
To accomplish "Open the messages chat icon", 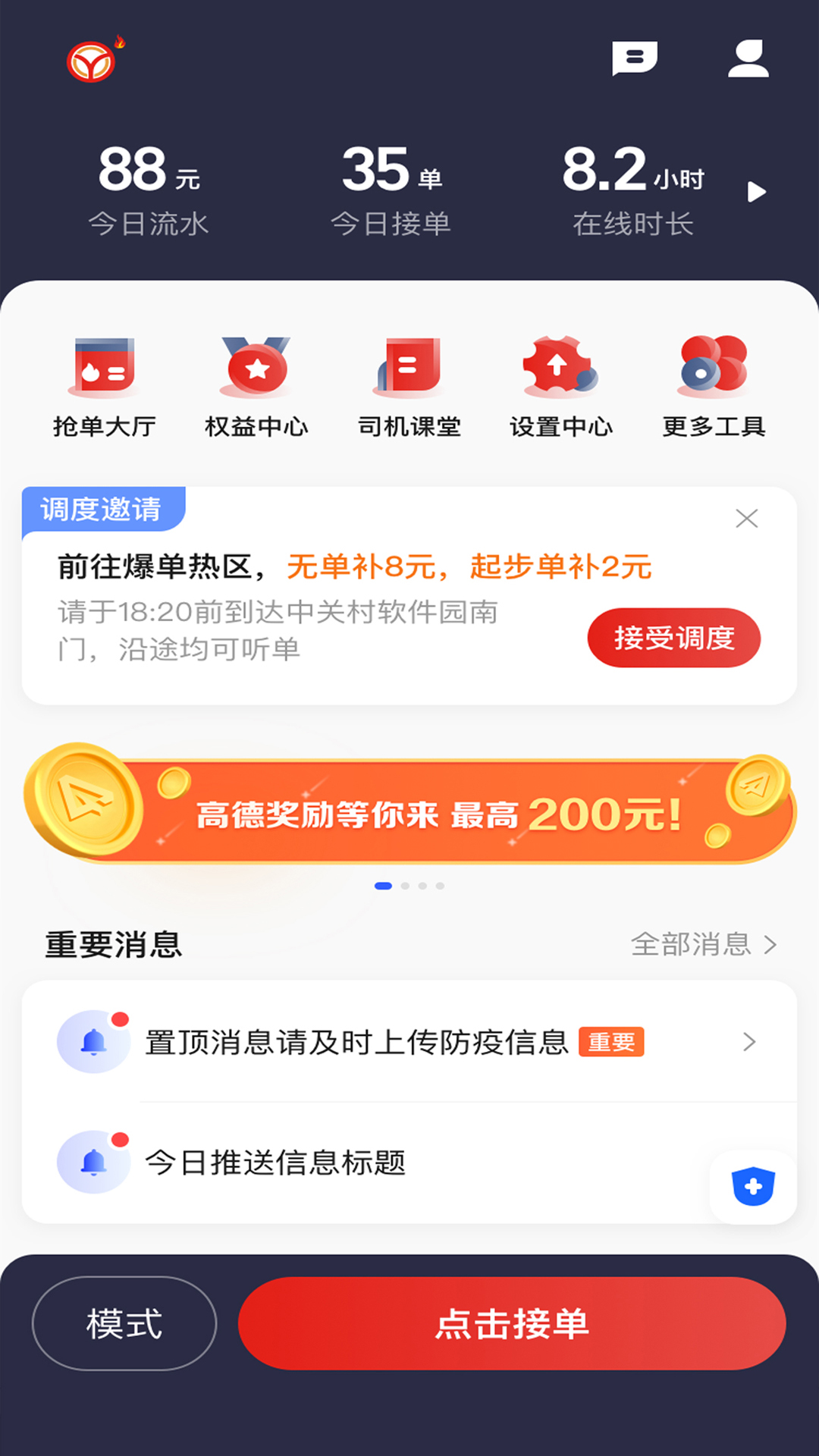I will 637,60.
